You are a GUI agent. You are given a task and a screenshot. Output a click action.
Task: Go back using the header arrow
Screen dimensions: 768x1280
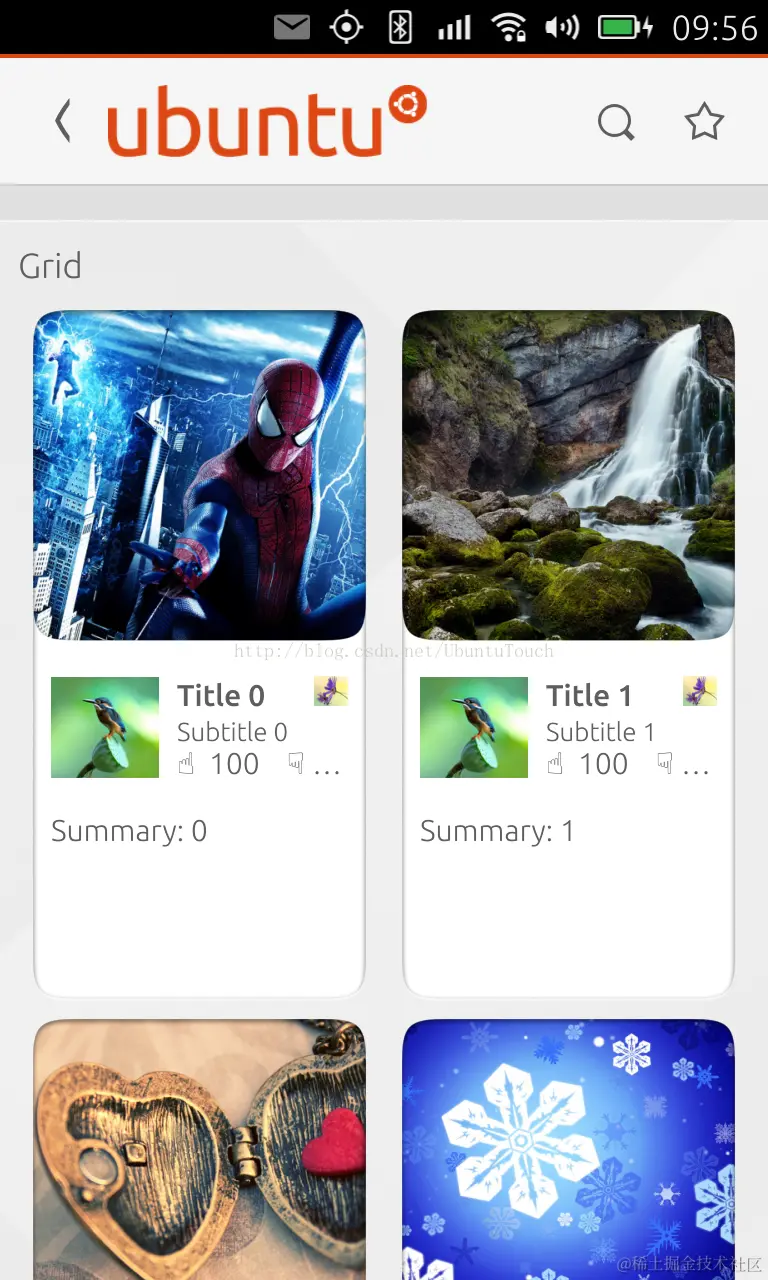(63, 122)
